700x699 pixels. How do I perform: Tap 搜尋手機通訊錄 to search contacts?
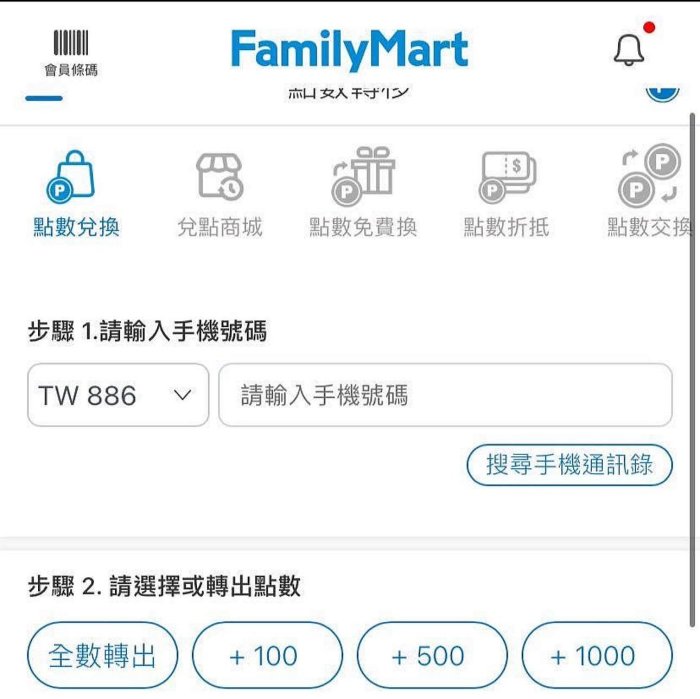(569, 465)
